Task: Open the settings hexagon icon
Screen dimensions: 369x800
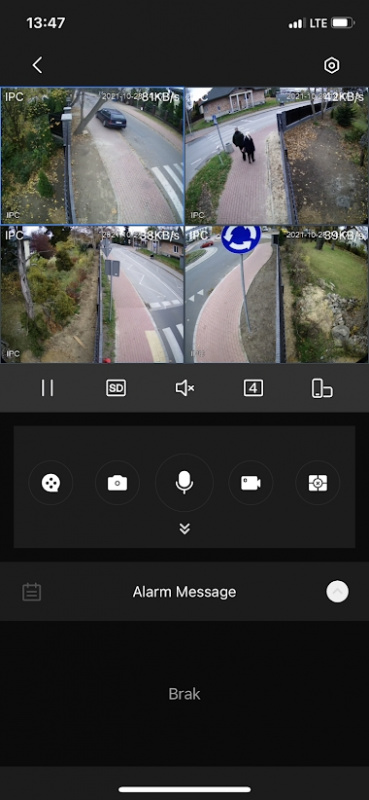Action: tap(332, 66)
